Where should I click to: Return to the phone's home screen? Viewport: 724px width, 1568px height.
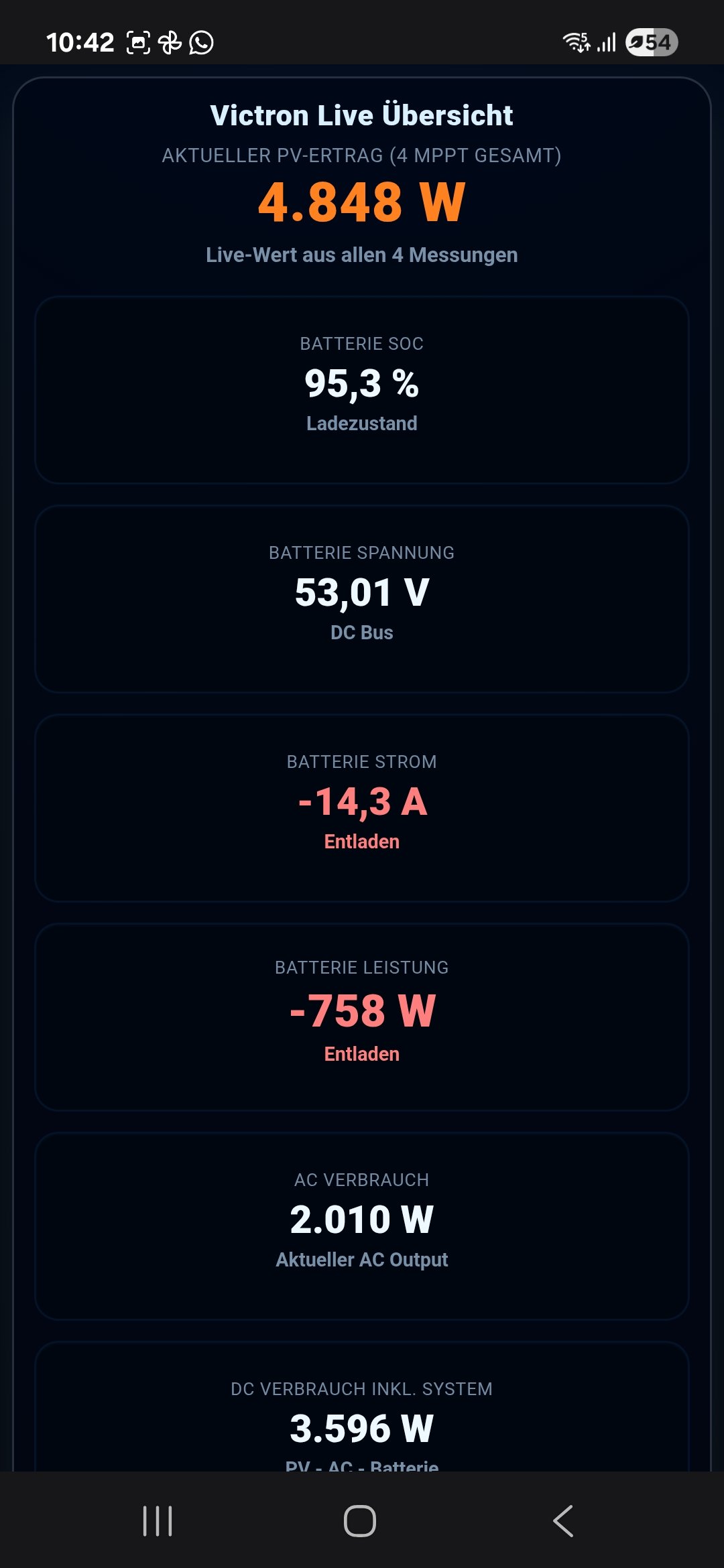360,1520
